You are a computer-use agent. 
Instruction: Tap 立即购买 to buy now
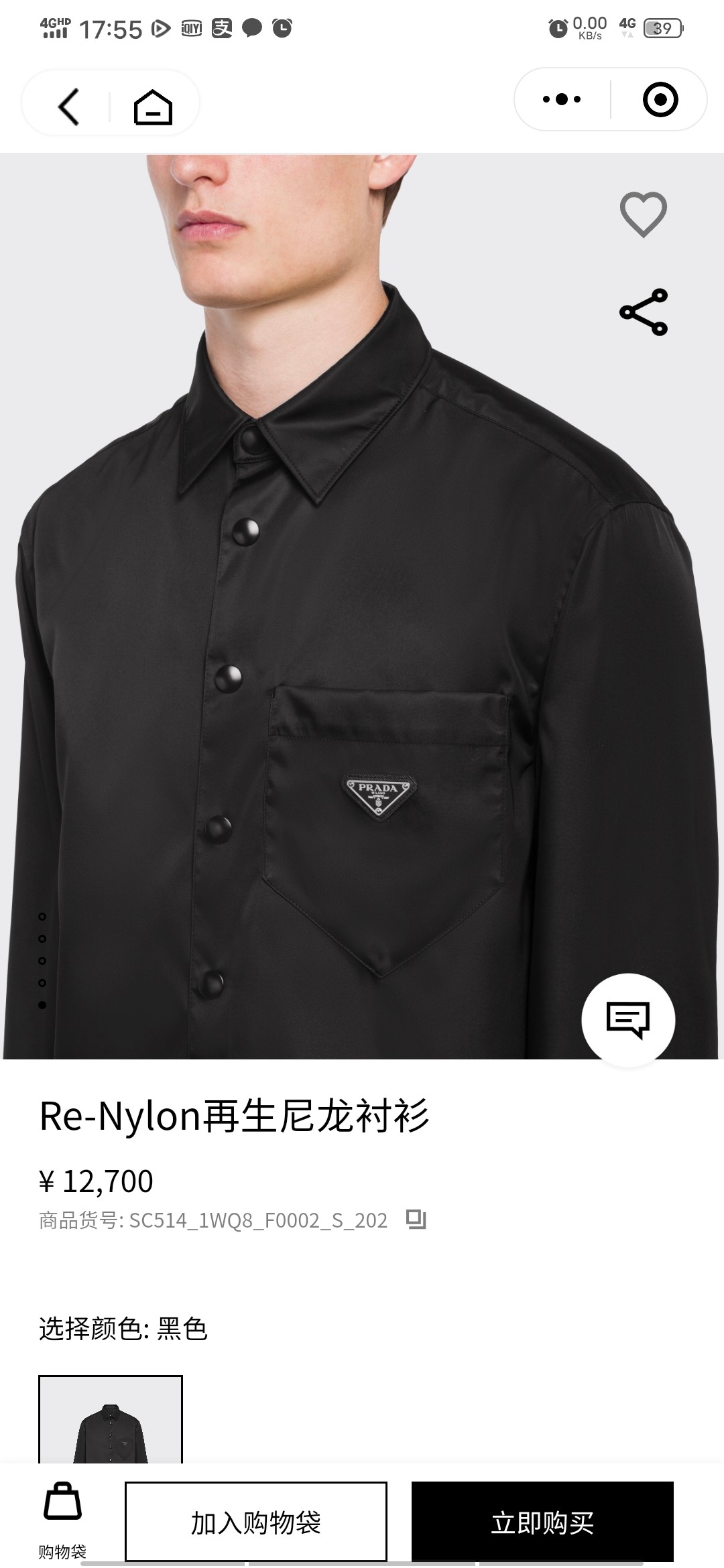542,1521
